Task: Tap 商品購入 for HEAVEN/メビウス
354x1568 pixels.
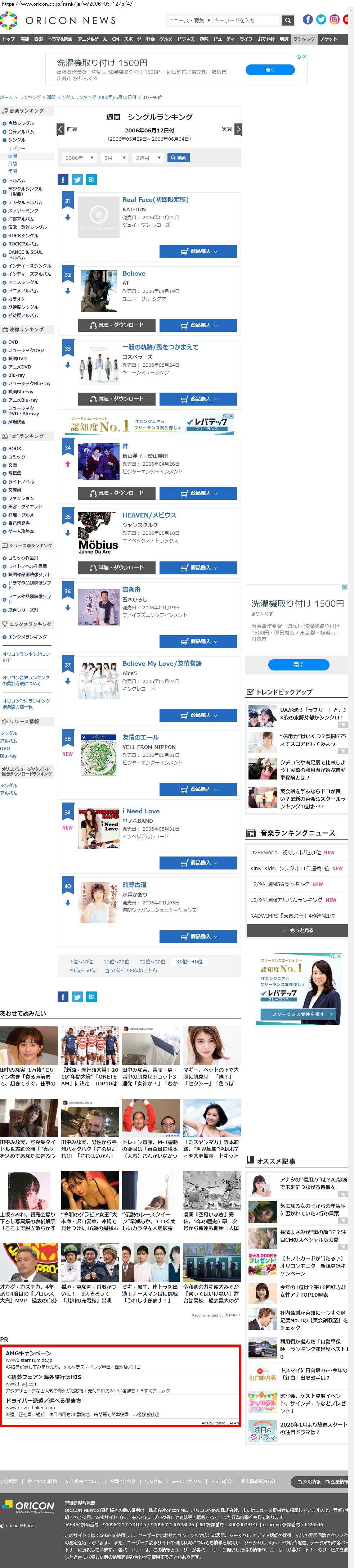Action: coord(197,567)
